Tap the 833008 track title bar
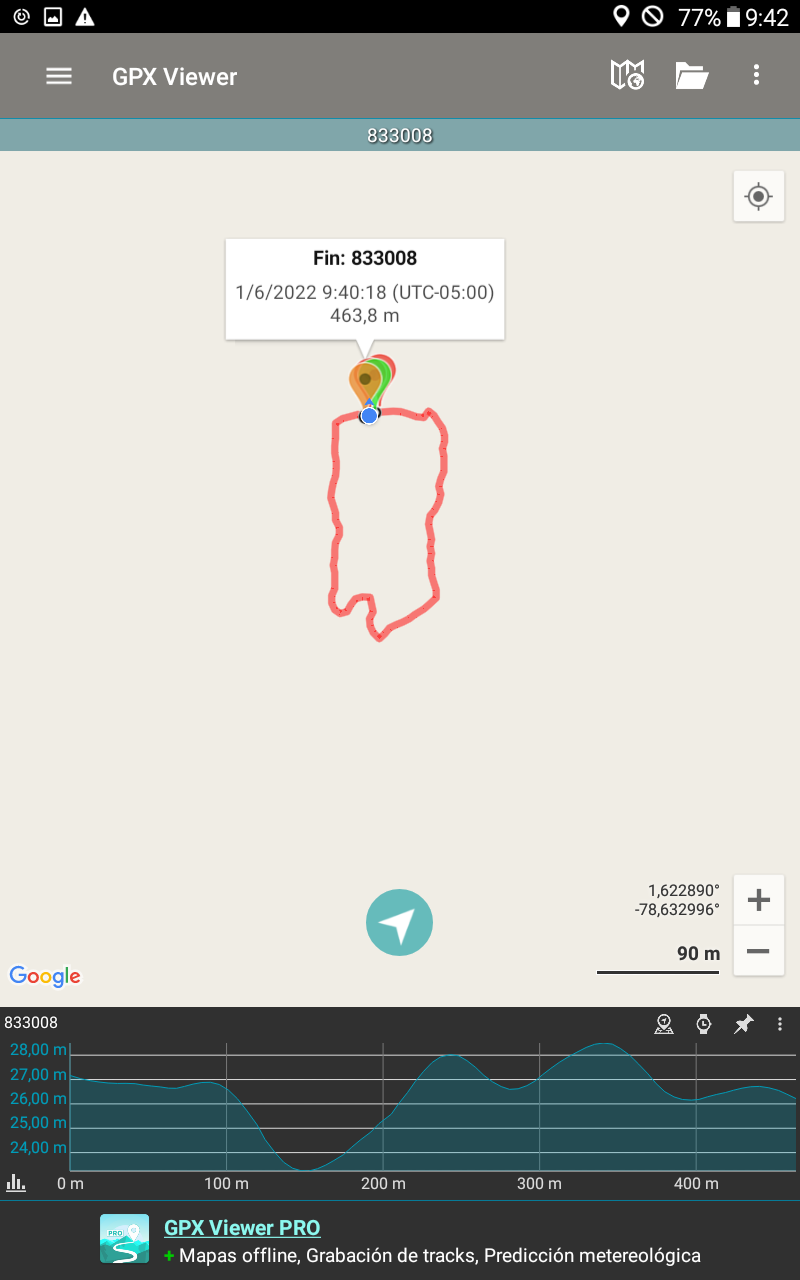 pyautogui.click(x=400, y=135)
